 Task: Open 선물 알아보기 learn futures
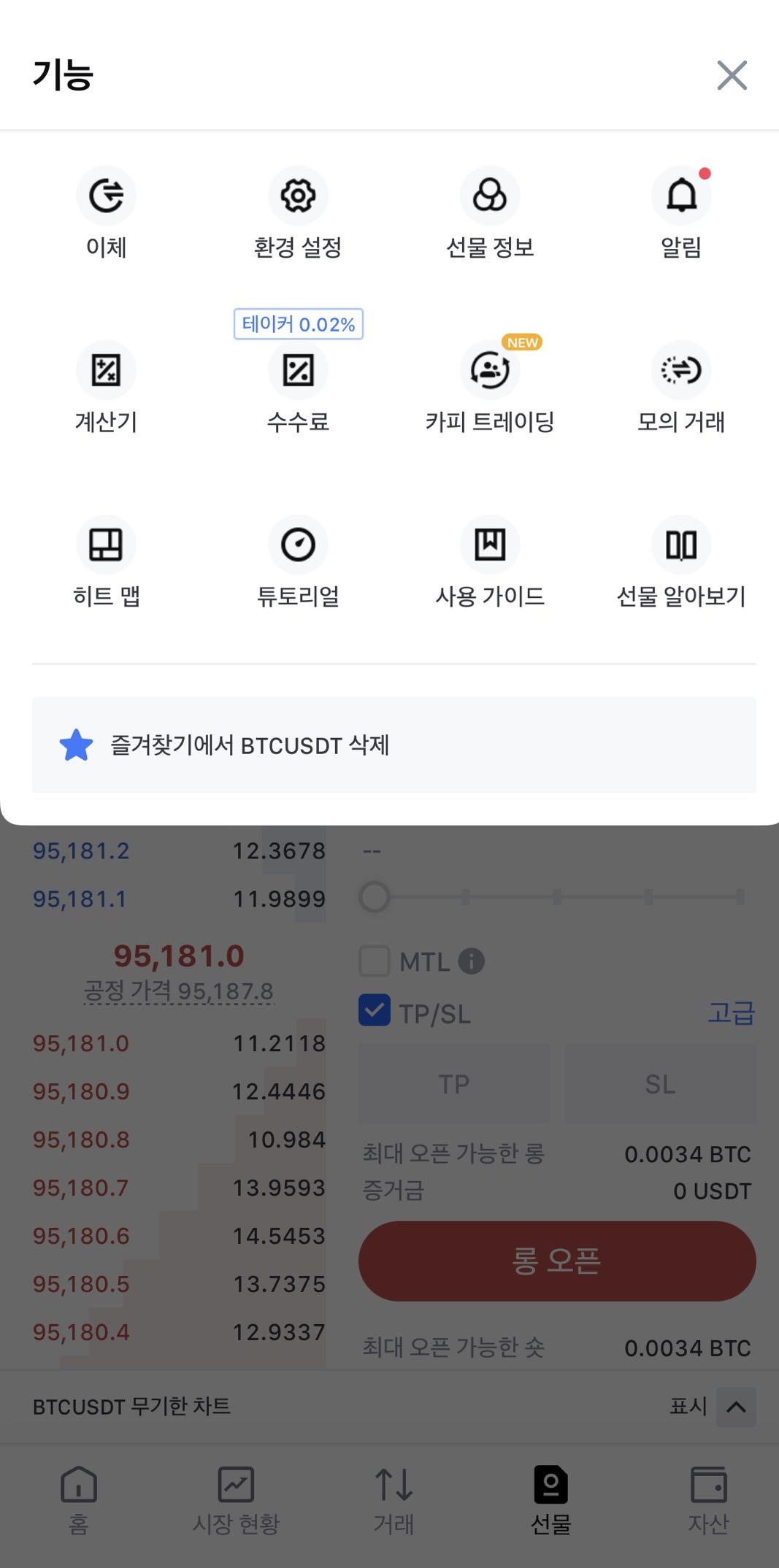coord(681,545)
